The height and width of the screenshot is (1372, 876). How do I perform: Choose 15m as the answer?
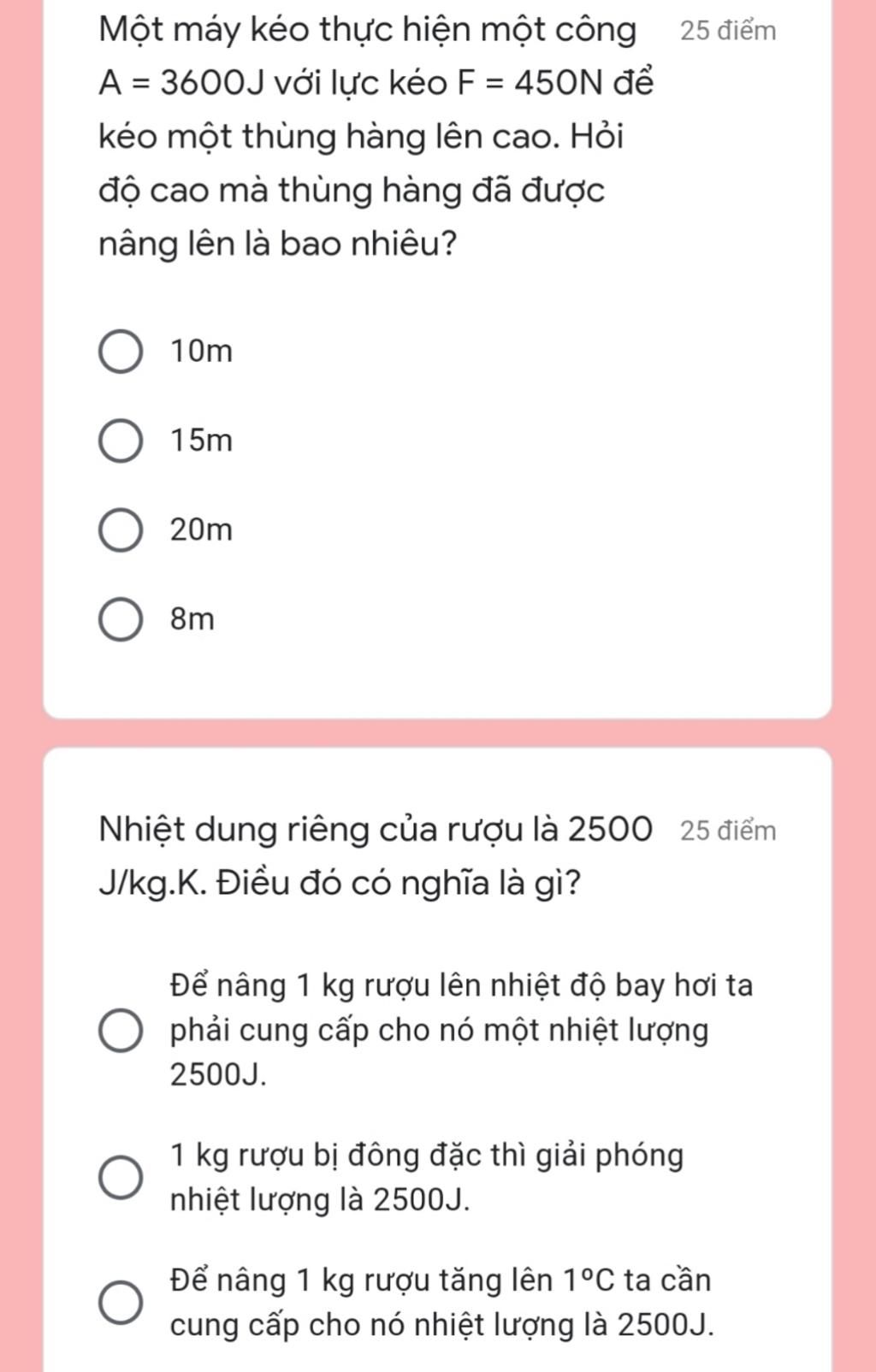click(121, 441)
